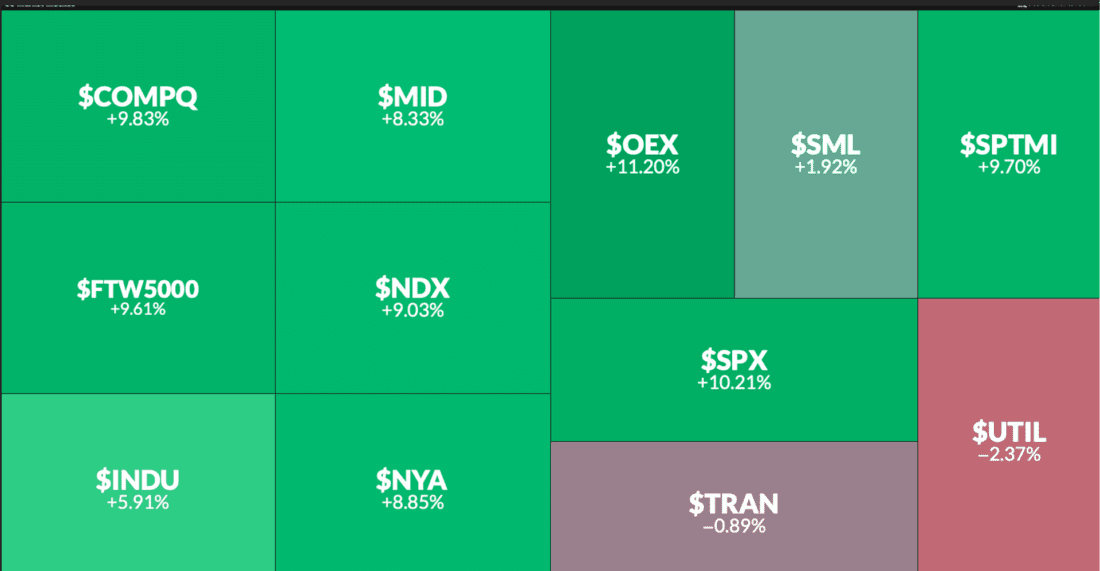Select the red $UTIL tile
This screenshot has width=1100, height=571.
click(x=1008, y=442)
